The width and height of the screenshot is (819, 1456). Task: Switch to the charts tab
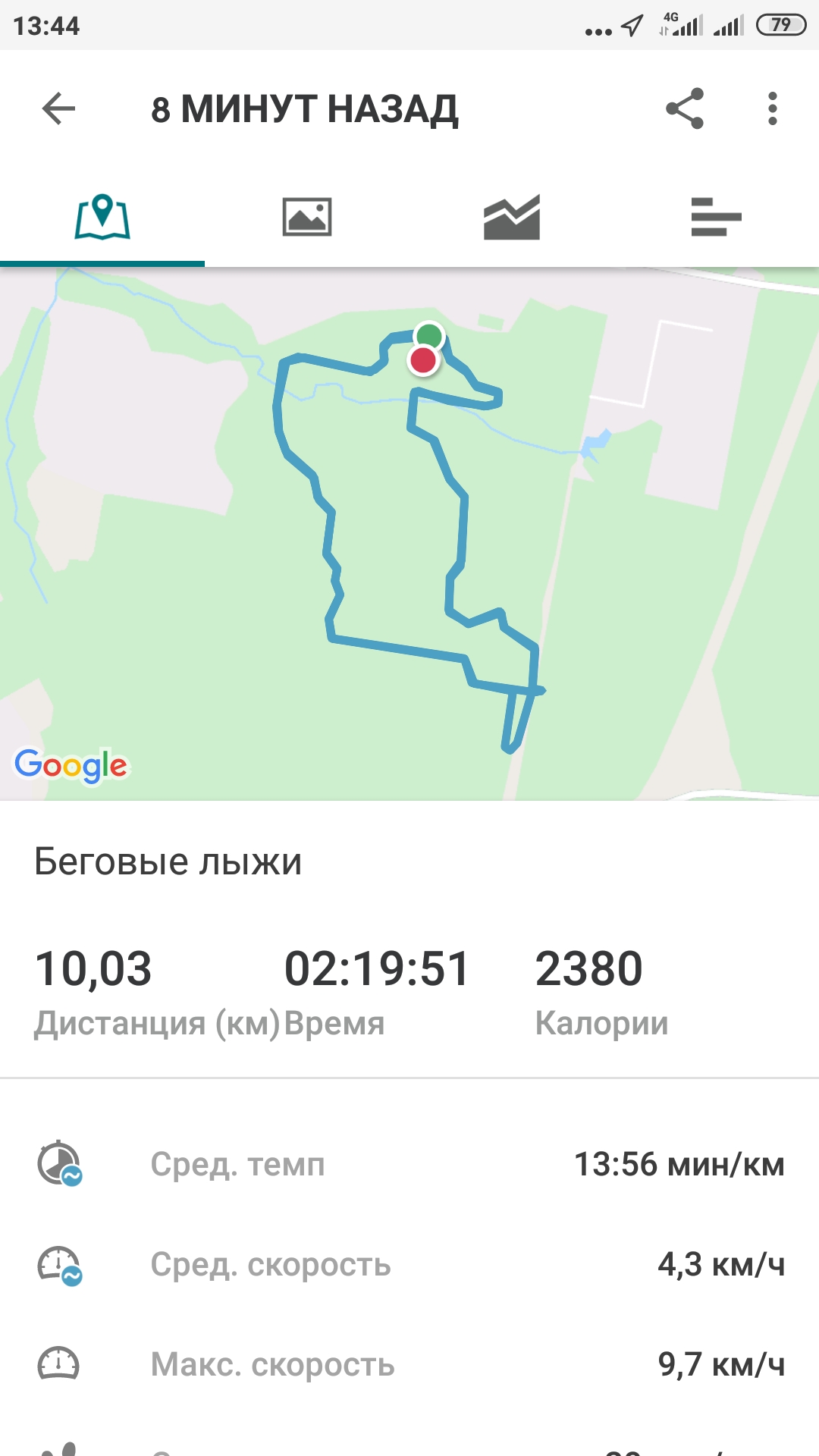(512, 218)
